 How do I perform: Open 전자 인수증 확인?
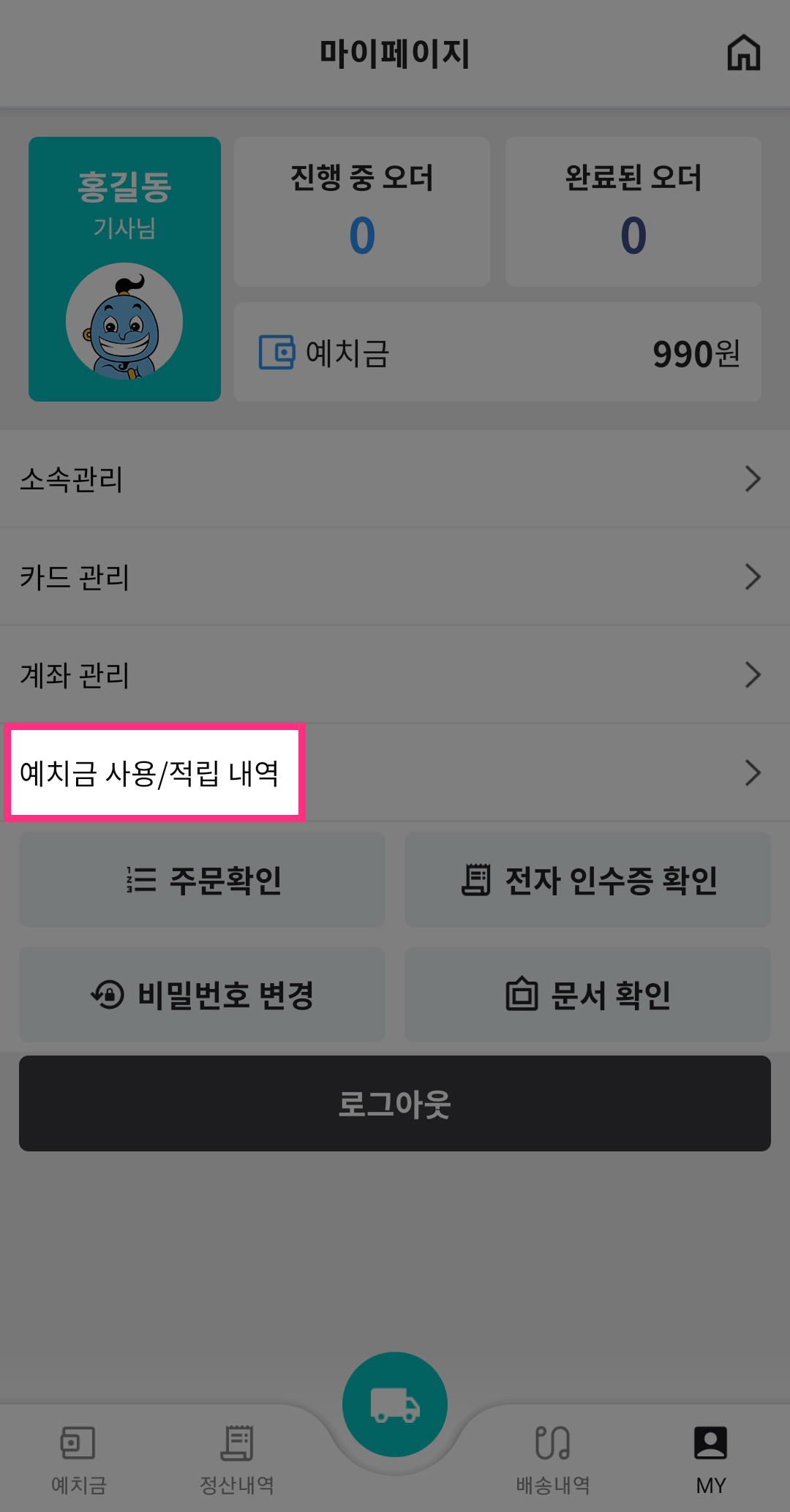(587, 879)
